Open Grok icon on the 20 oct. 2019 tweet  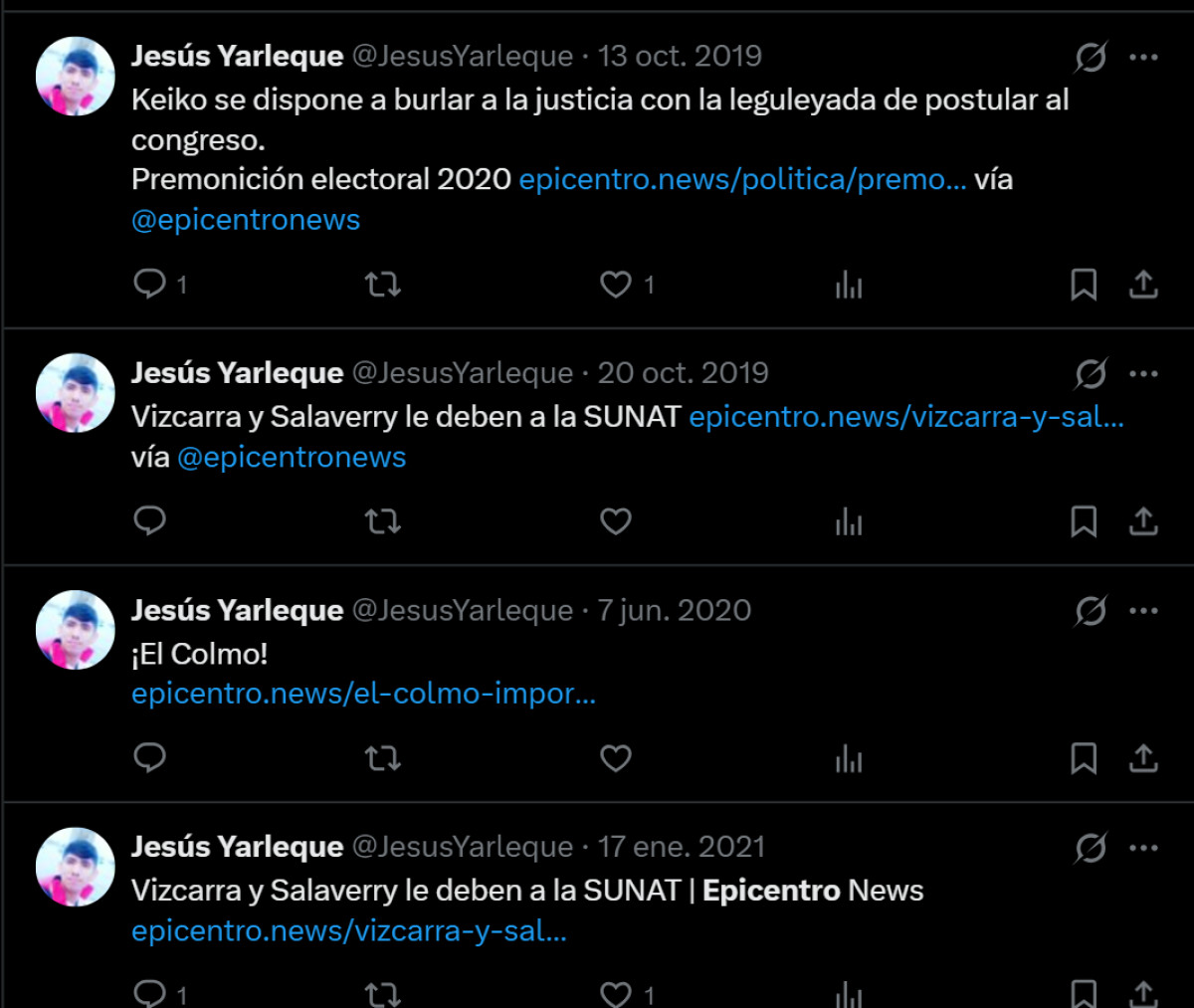click(1091, 374)
